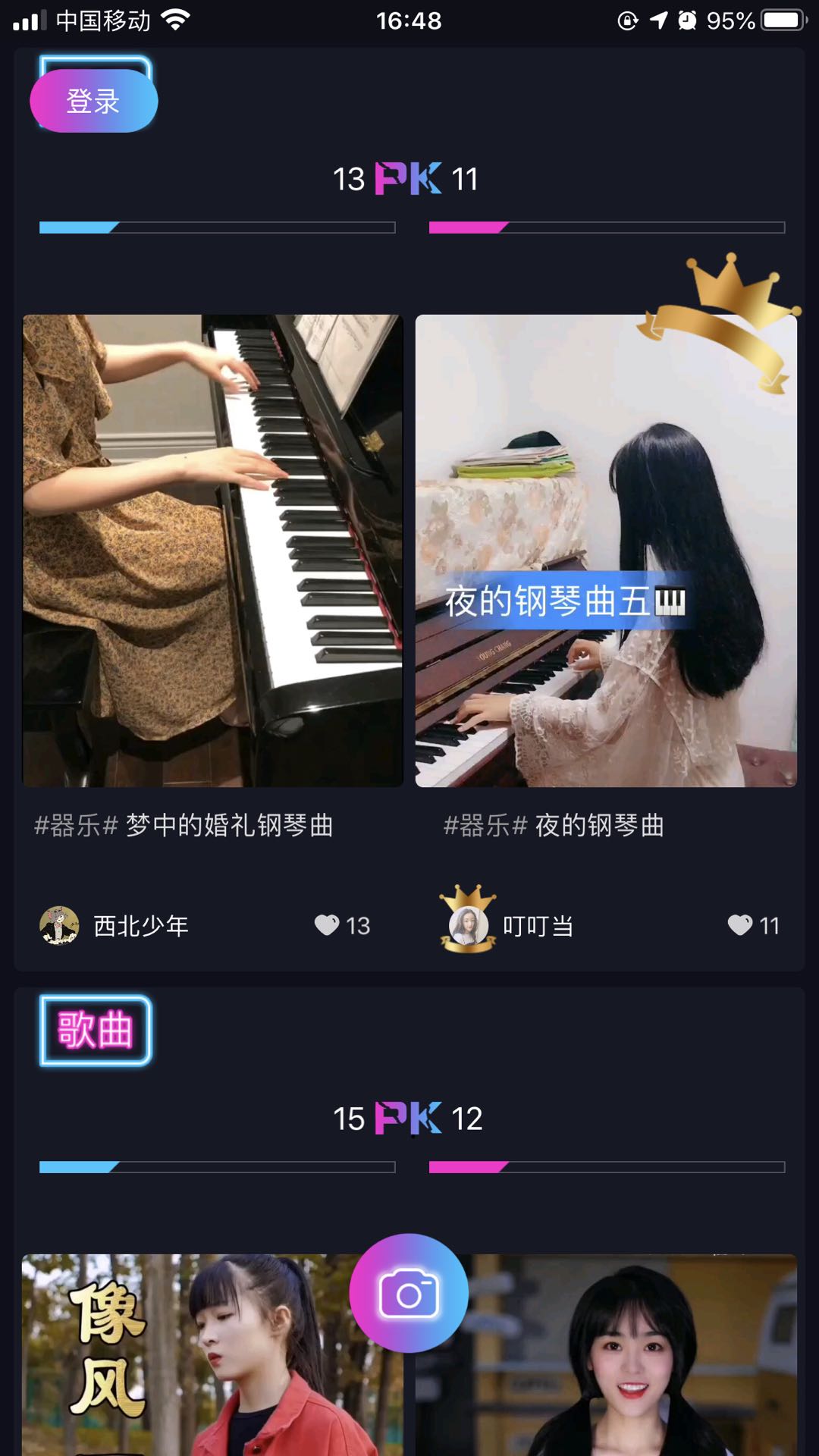
Task: Open the 夜的钢琴曲 piano video
Action: (606, 551)
